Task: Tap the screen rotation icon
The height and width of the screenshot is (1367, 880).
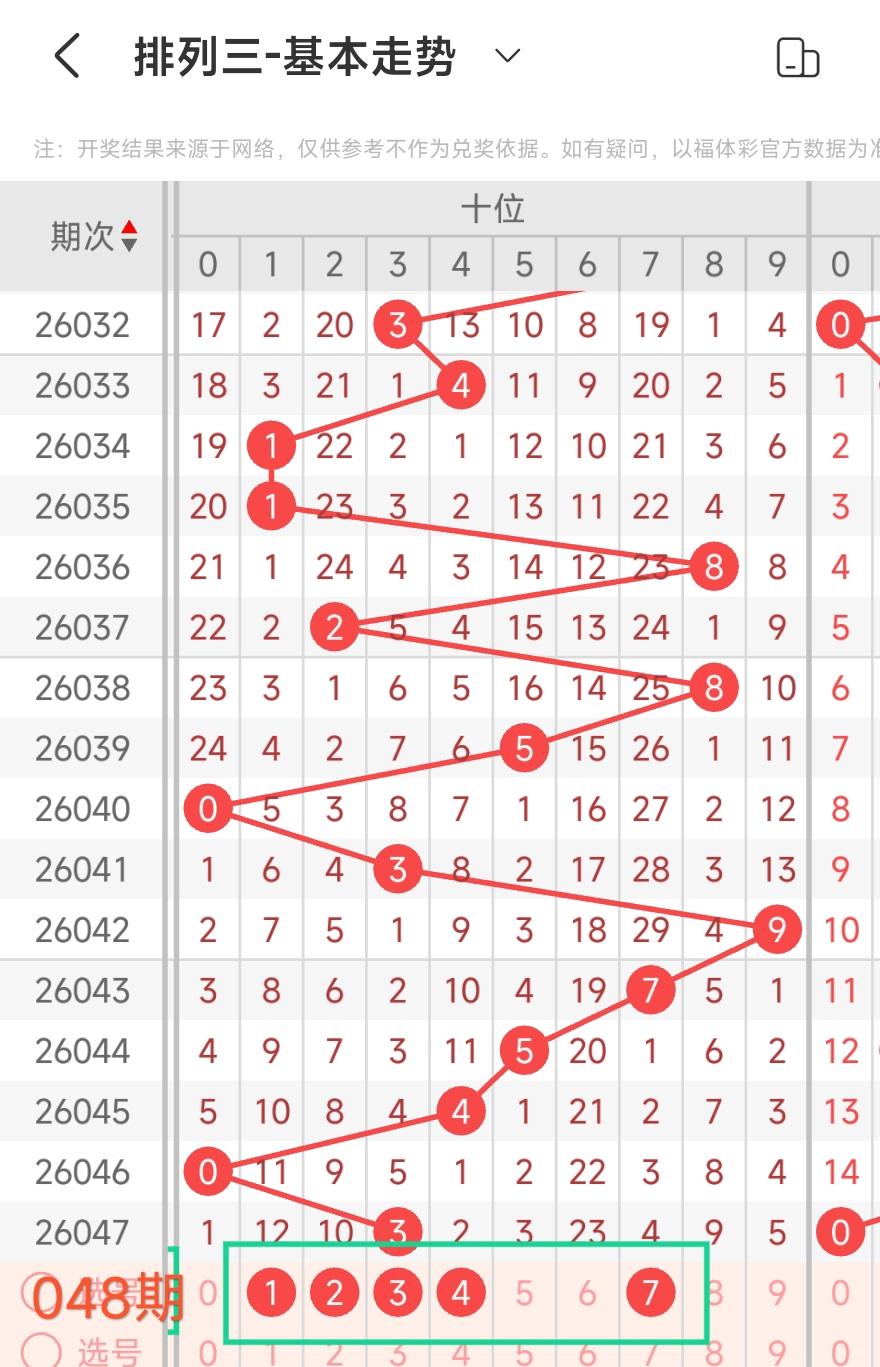Action: 797,58
